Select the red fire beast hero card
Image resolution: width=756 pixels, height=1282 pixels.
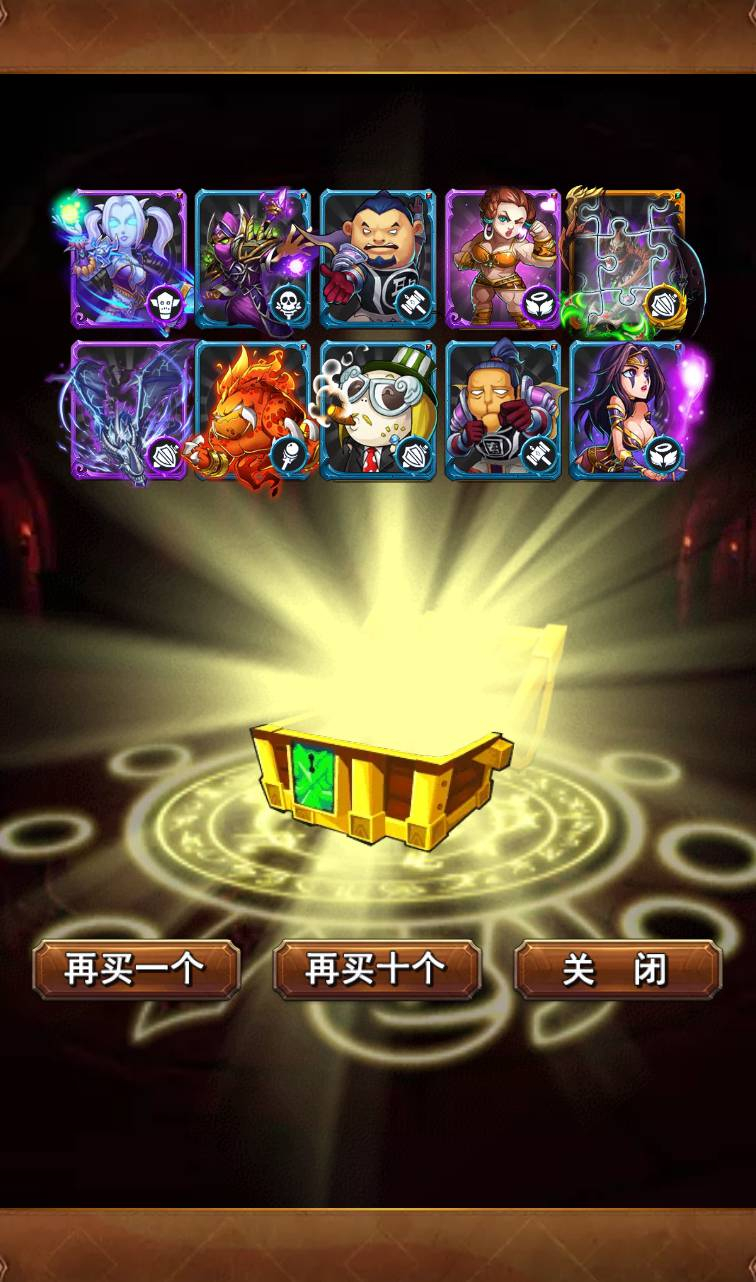point(253,410)
